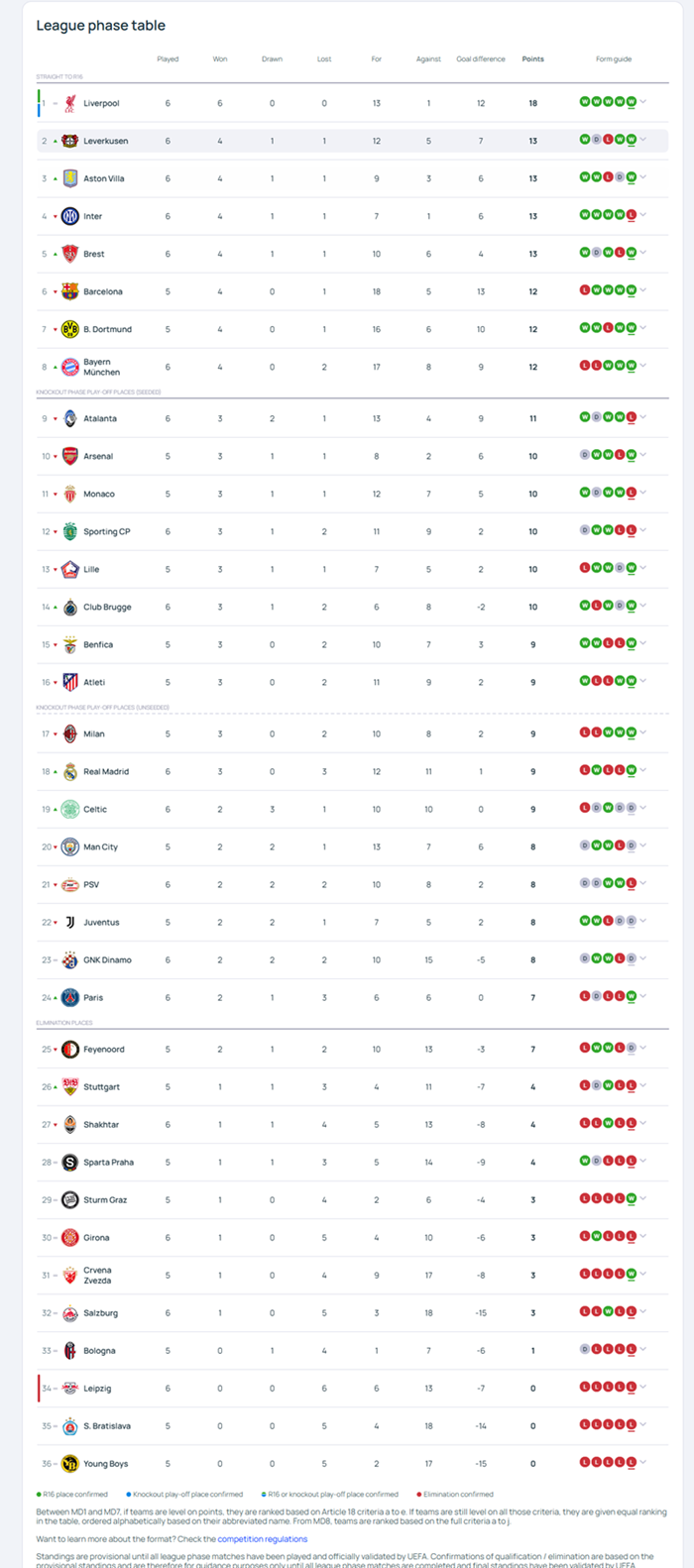Expand the Young Boys row chevron
This screenshot has height=1568, width=694.
click(x=643, y=1462)
